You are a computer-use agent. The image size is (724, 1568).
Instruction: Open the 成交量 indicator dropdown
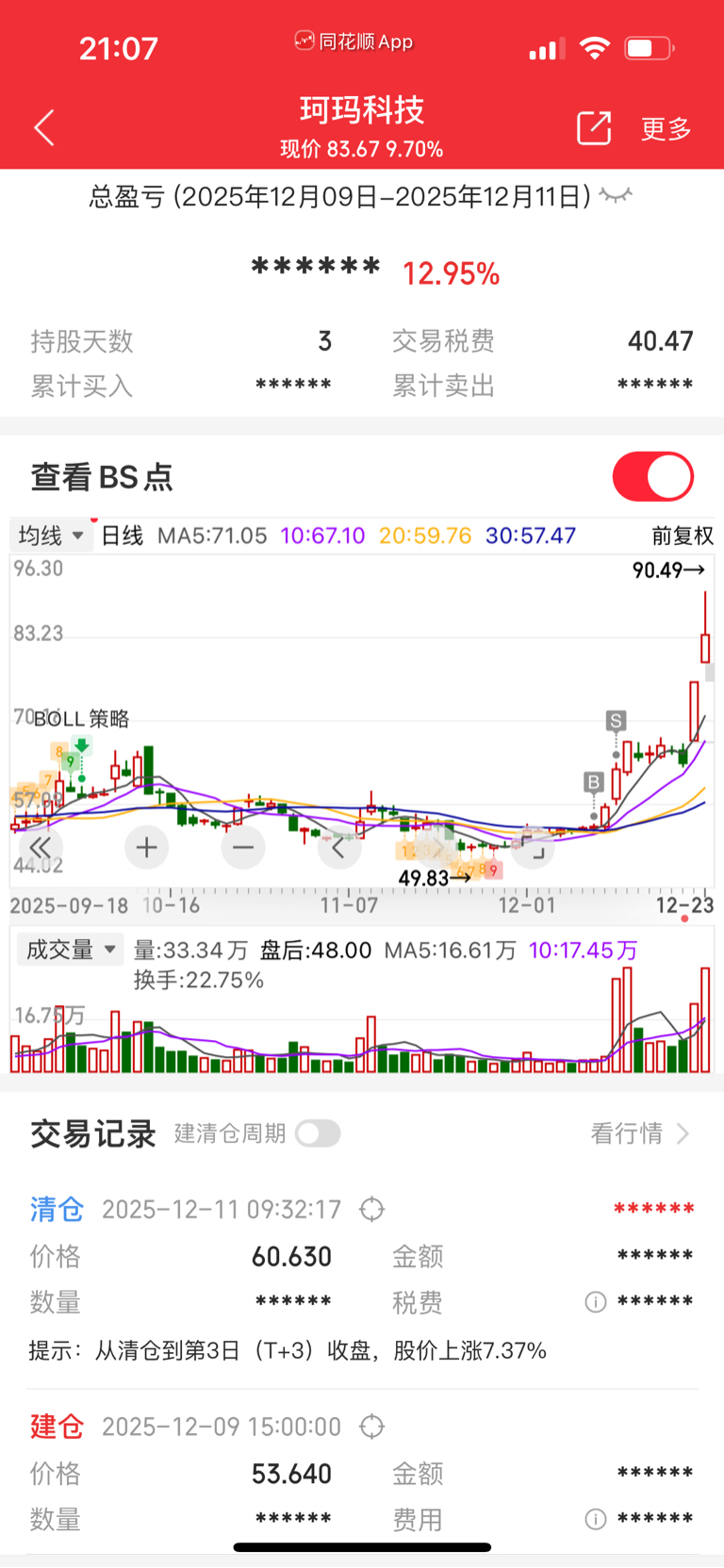pos(71,949)
